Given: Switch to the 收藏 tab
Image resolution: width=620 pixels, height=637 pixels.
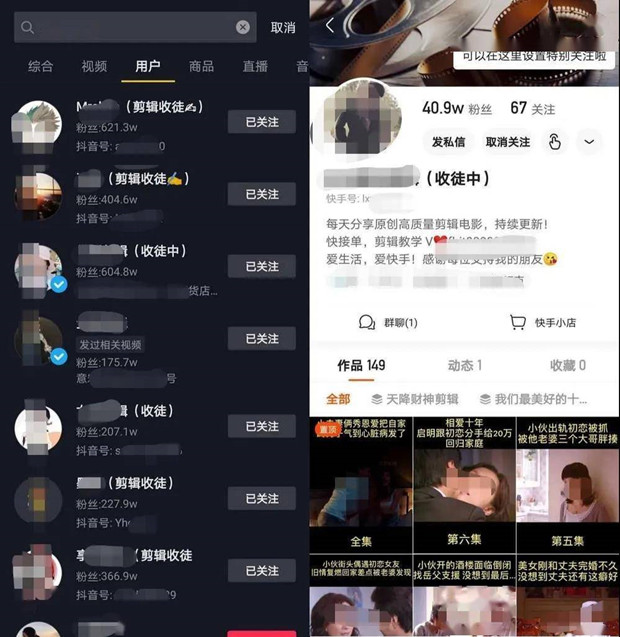Looking at the screenshot, I should tap(567, 365).
